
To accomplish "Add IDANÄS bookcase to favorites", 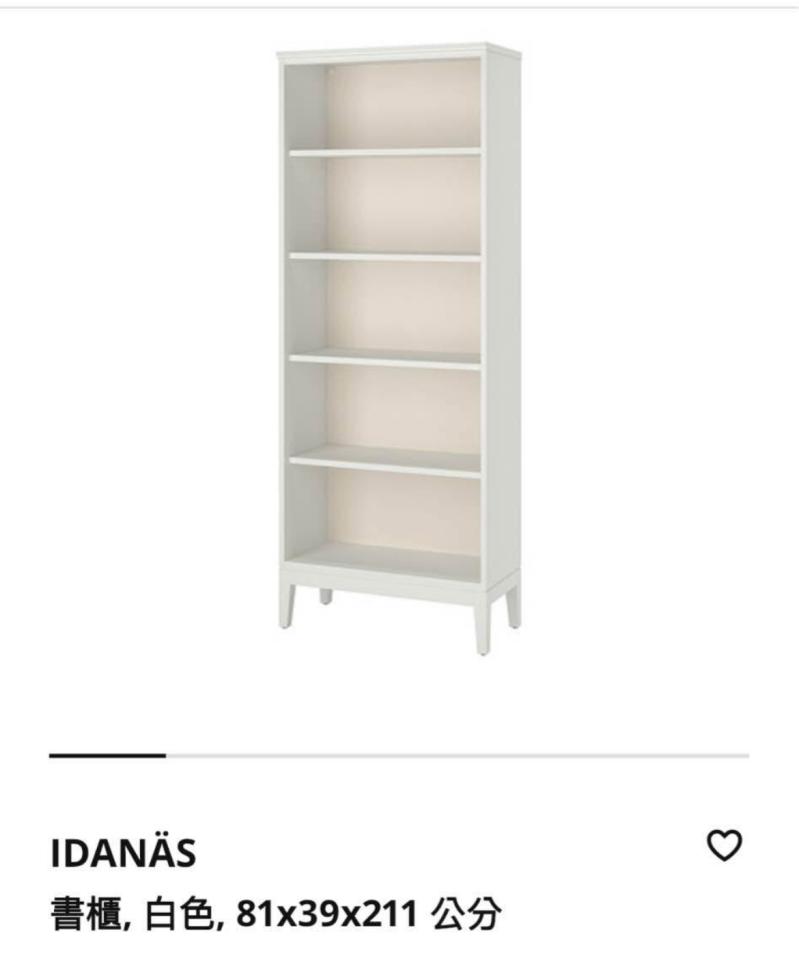I will [725, 846].
